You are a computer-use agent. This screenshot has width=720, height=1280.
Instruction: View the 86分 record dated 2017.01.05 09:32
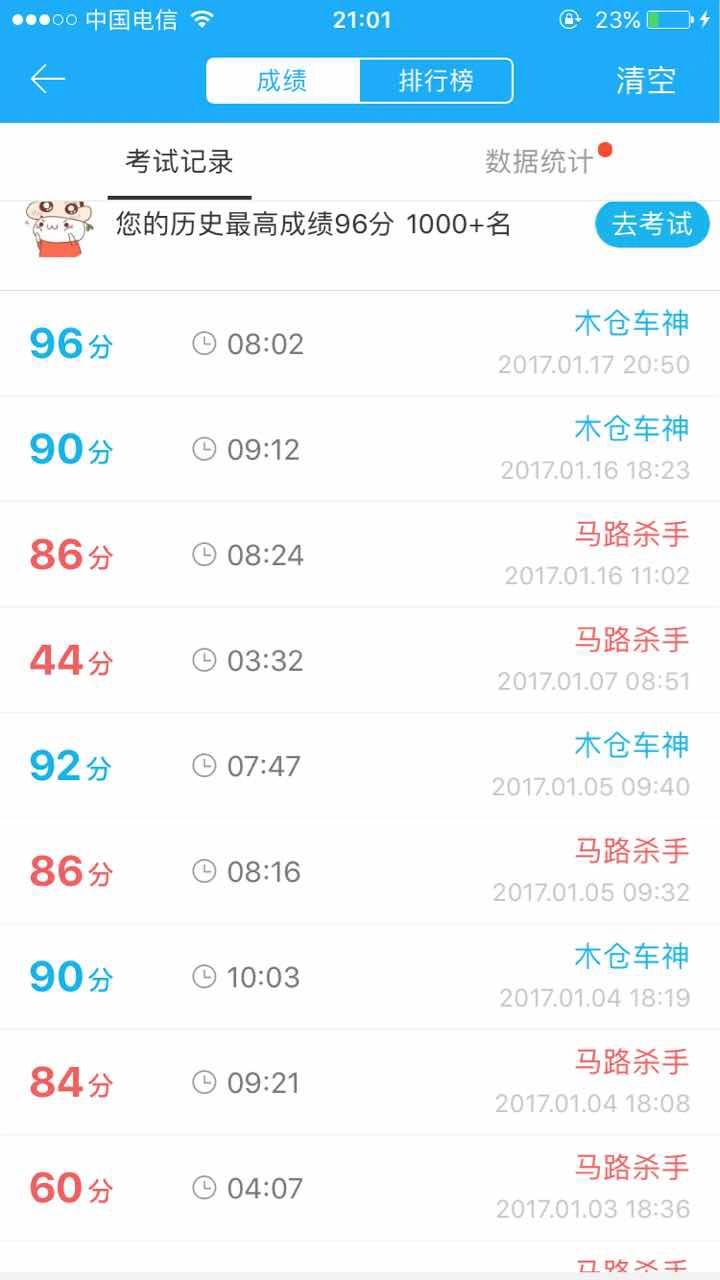(x=360, y=871)
